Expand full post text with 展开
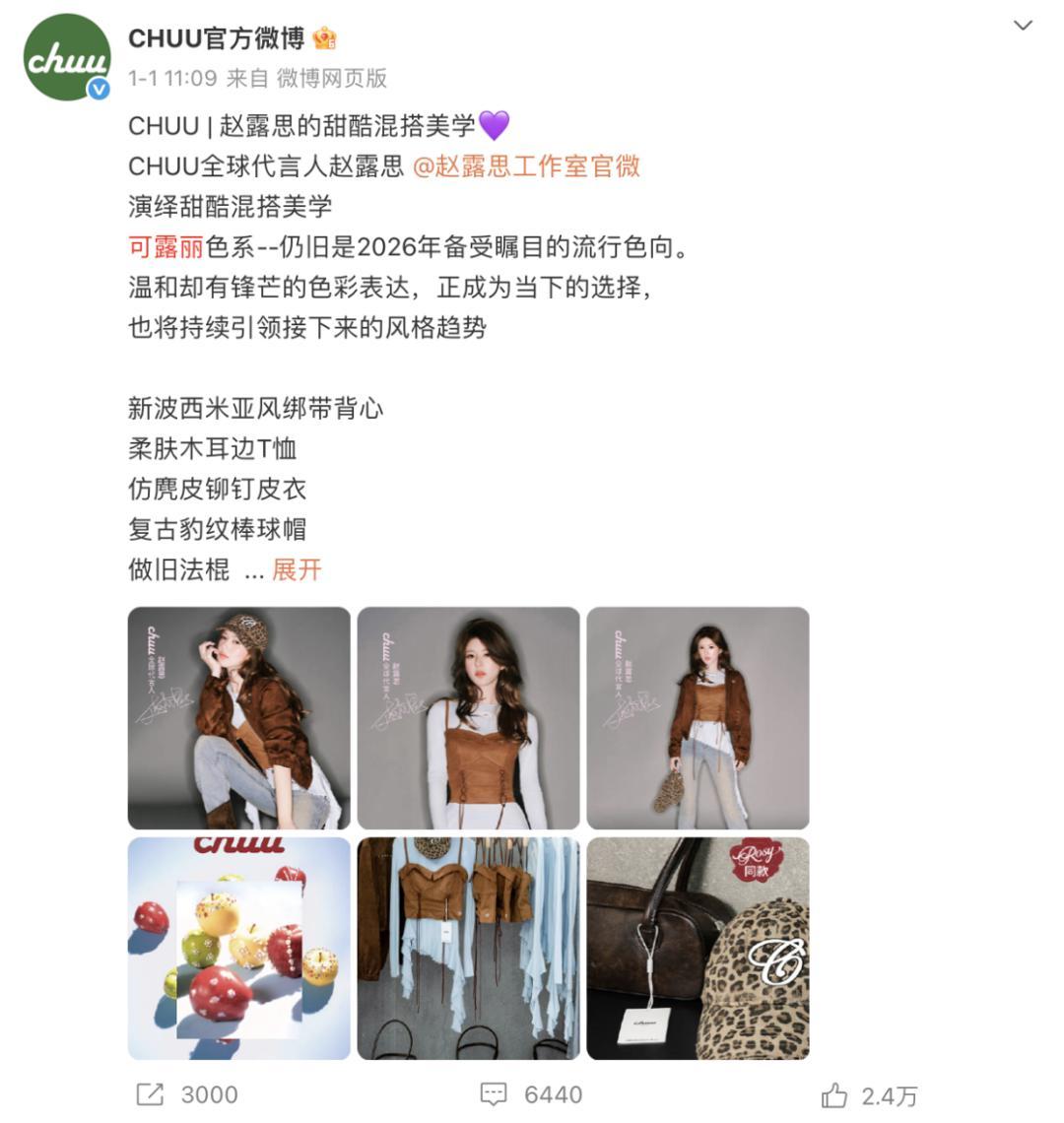This screenshot has height=1123, width=1064. [297, 569]
